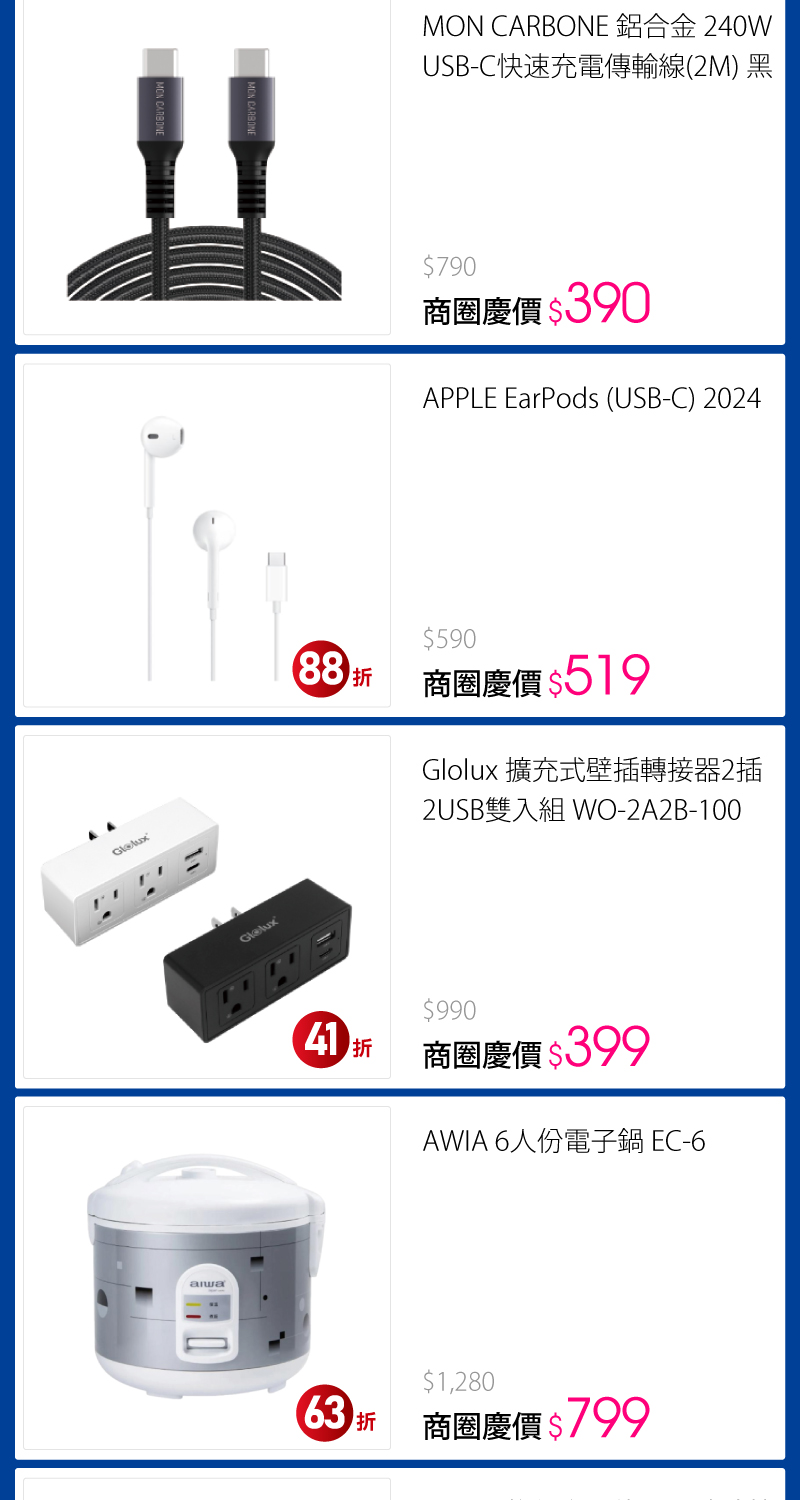View APPLE EarPods (USB-C) 2024 product
800x1500 pixels.
pos(591,398)
